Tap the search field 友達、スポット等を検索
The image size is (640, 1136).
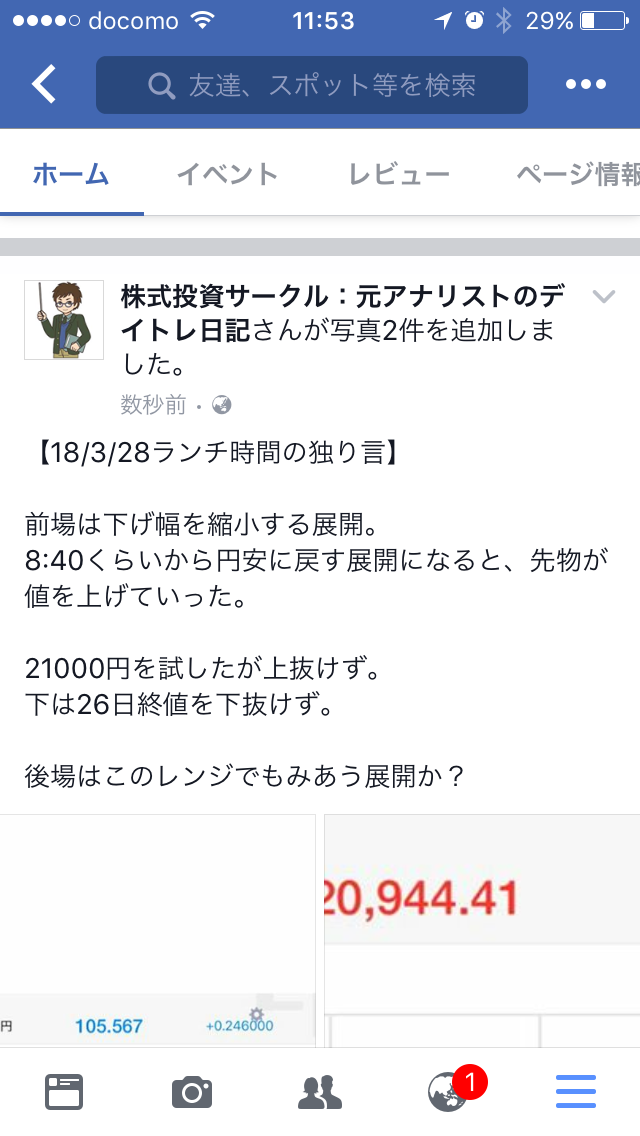311,85
